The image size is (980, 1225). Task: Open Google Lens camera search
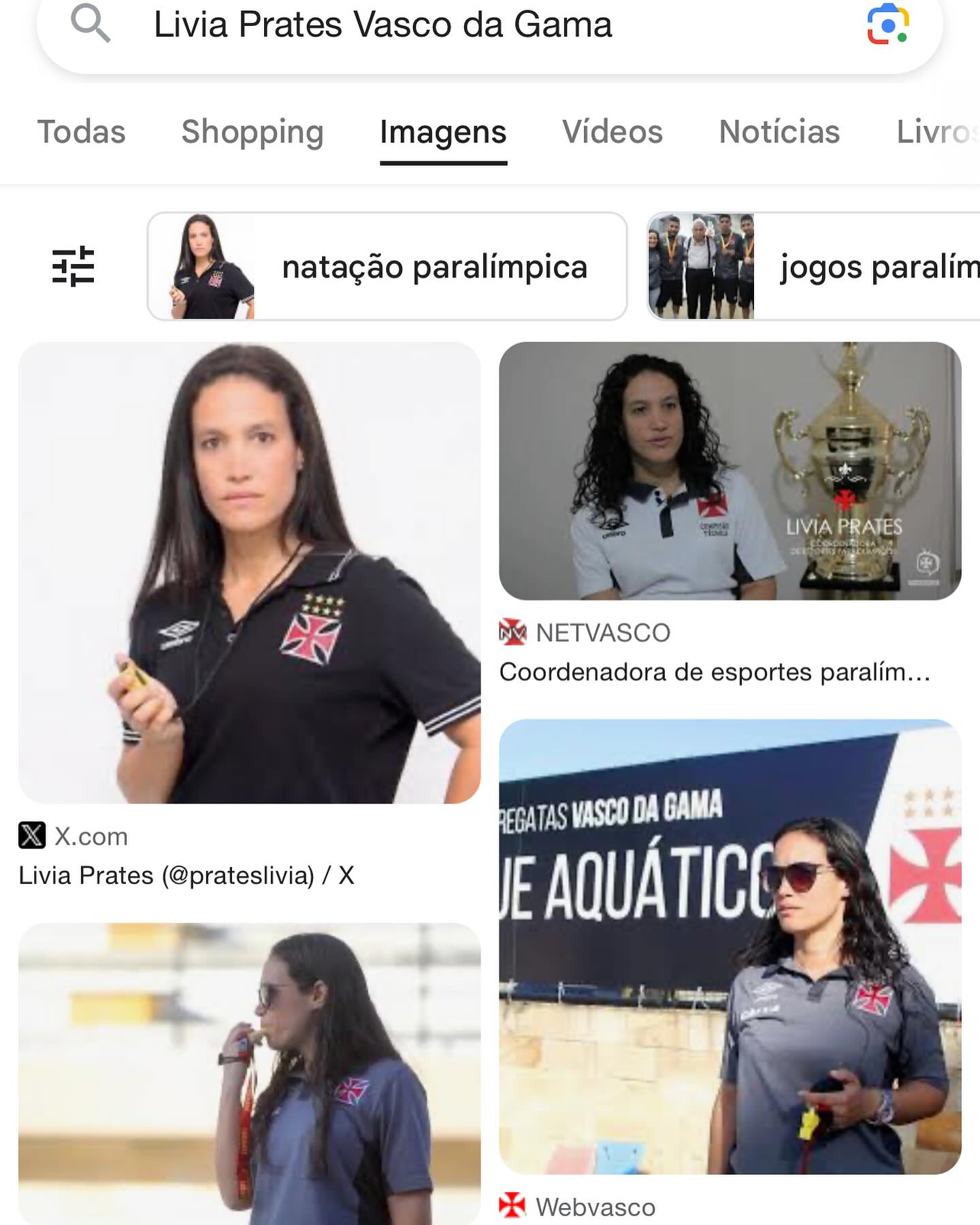(887, 24)
